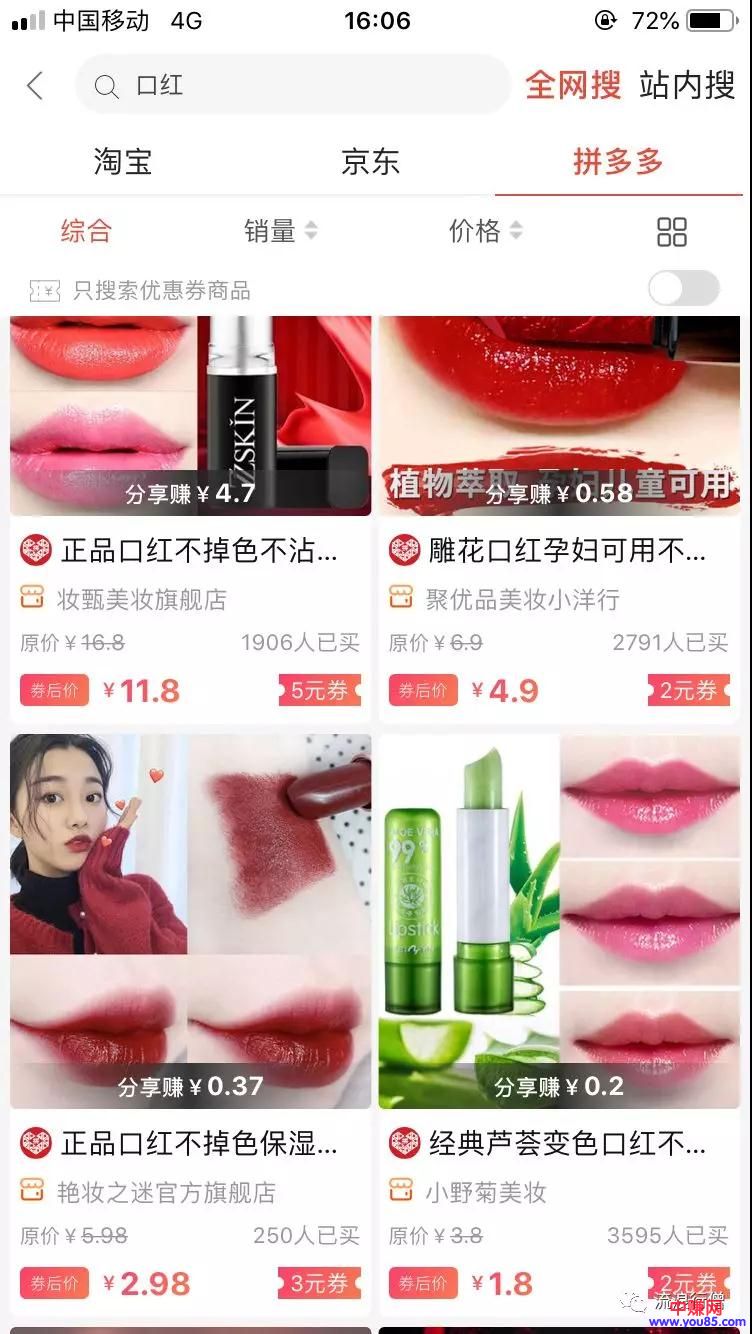Change layout with the grid view icon
752x1334 pixels.
[672, 232]
